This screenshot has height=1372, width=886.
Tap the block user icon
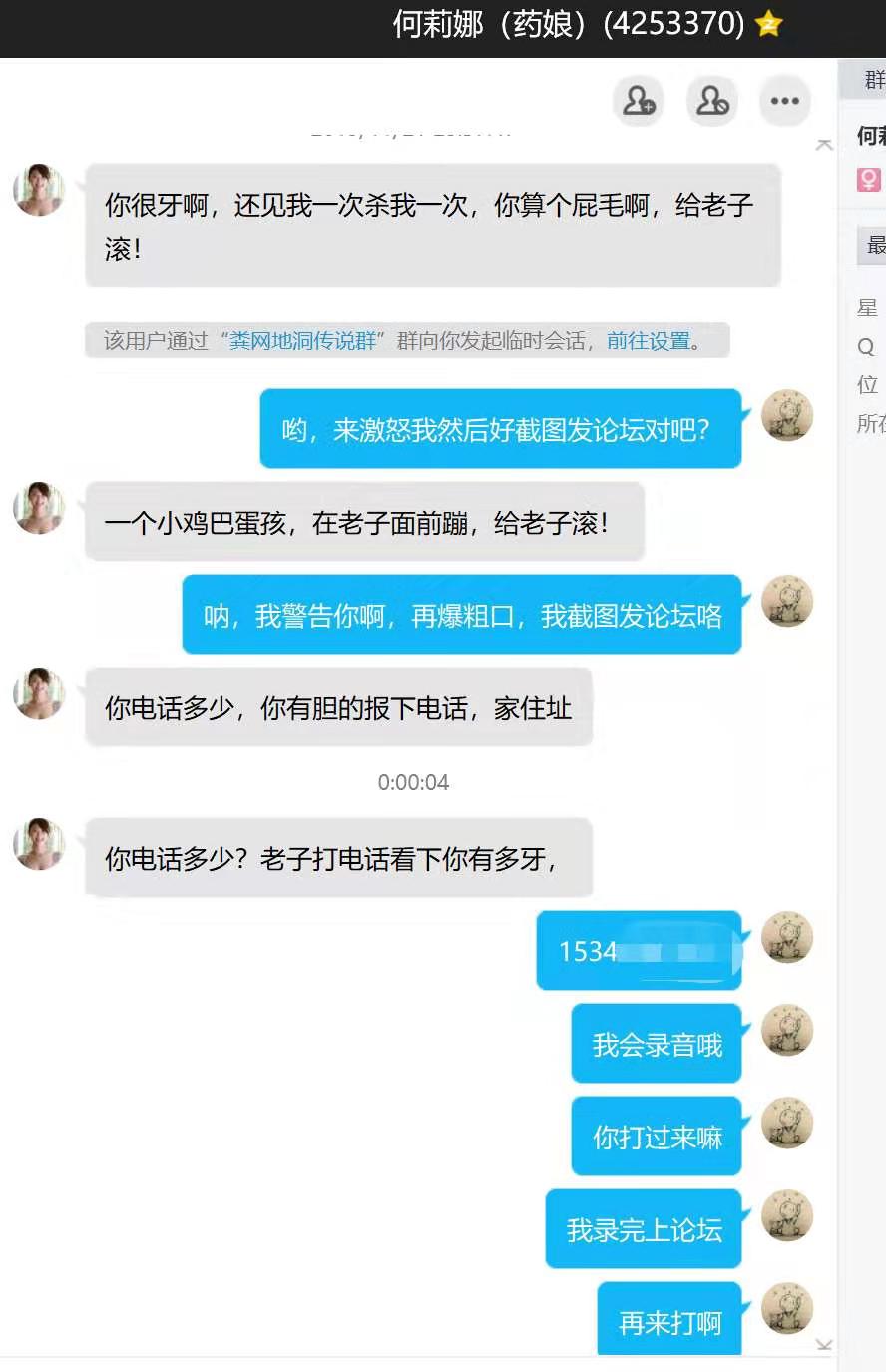pyautogui.click(x=712, y=100)
